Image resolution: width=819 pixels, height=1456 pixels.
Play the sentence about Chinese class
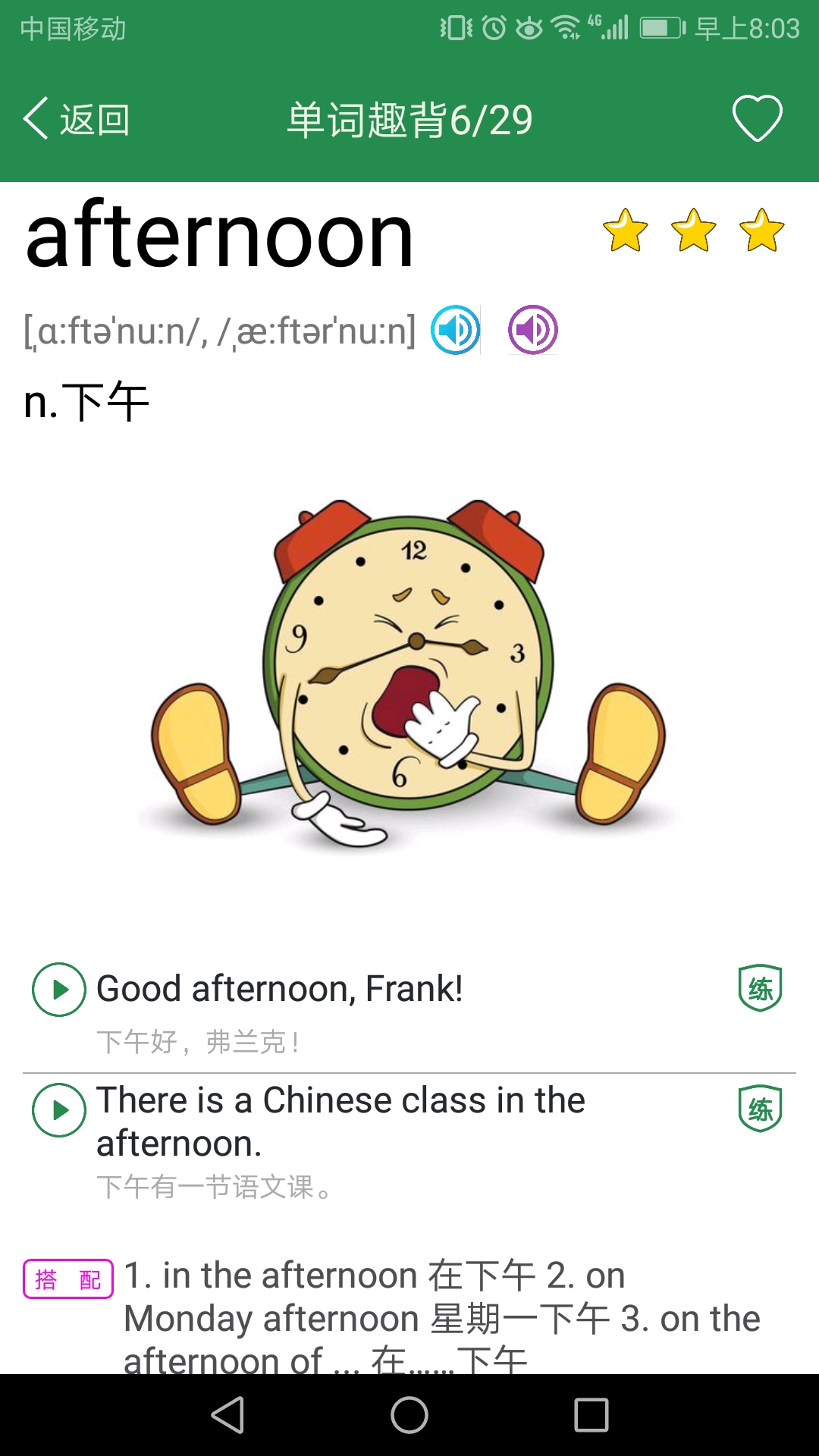59,1110
